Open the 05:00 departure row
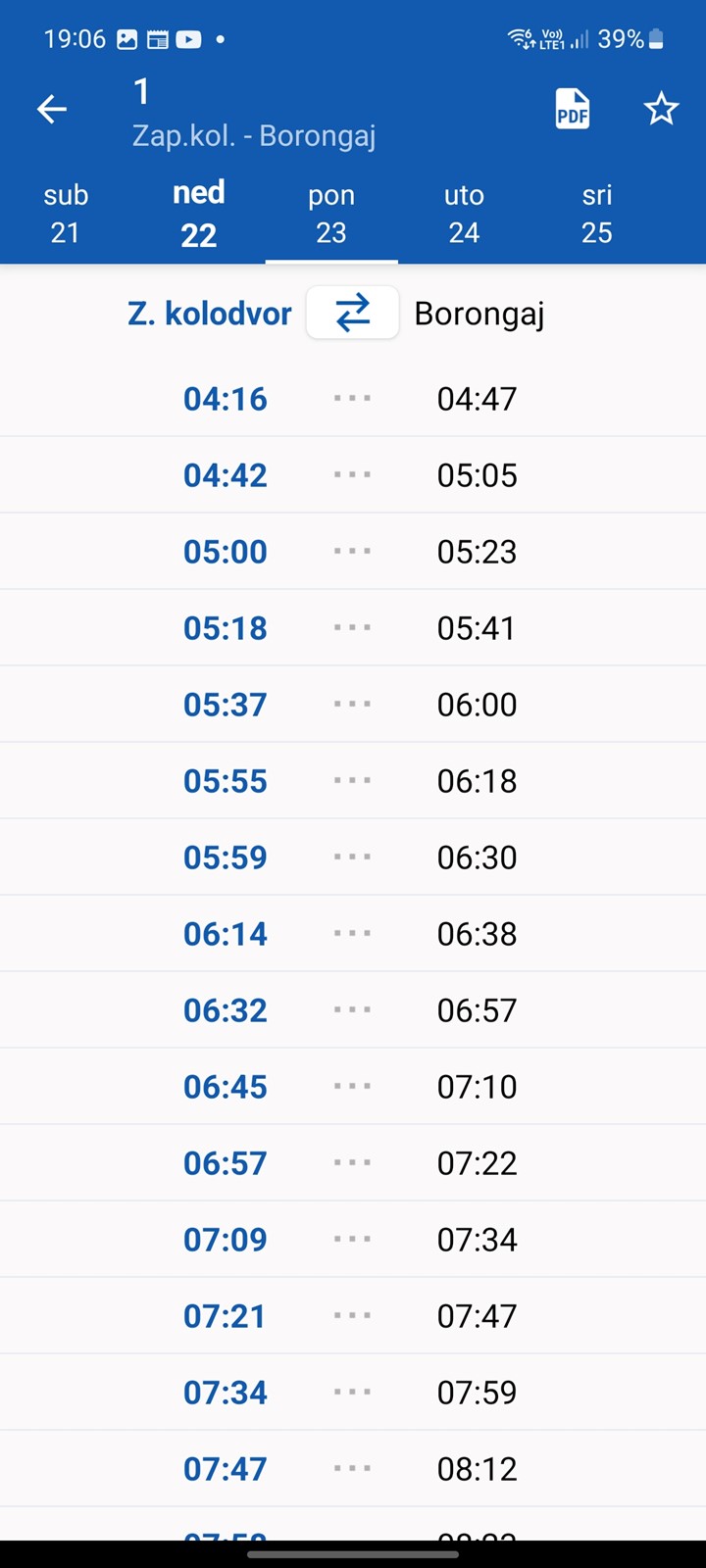 pyautogui.click(x=353, y=552)
